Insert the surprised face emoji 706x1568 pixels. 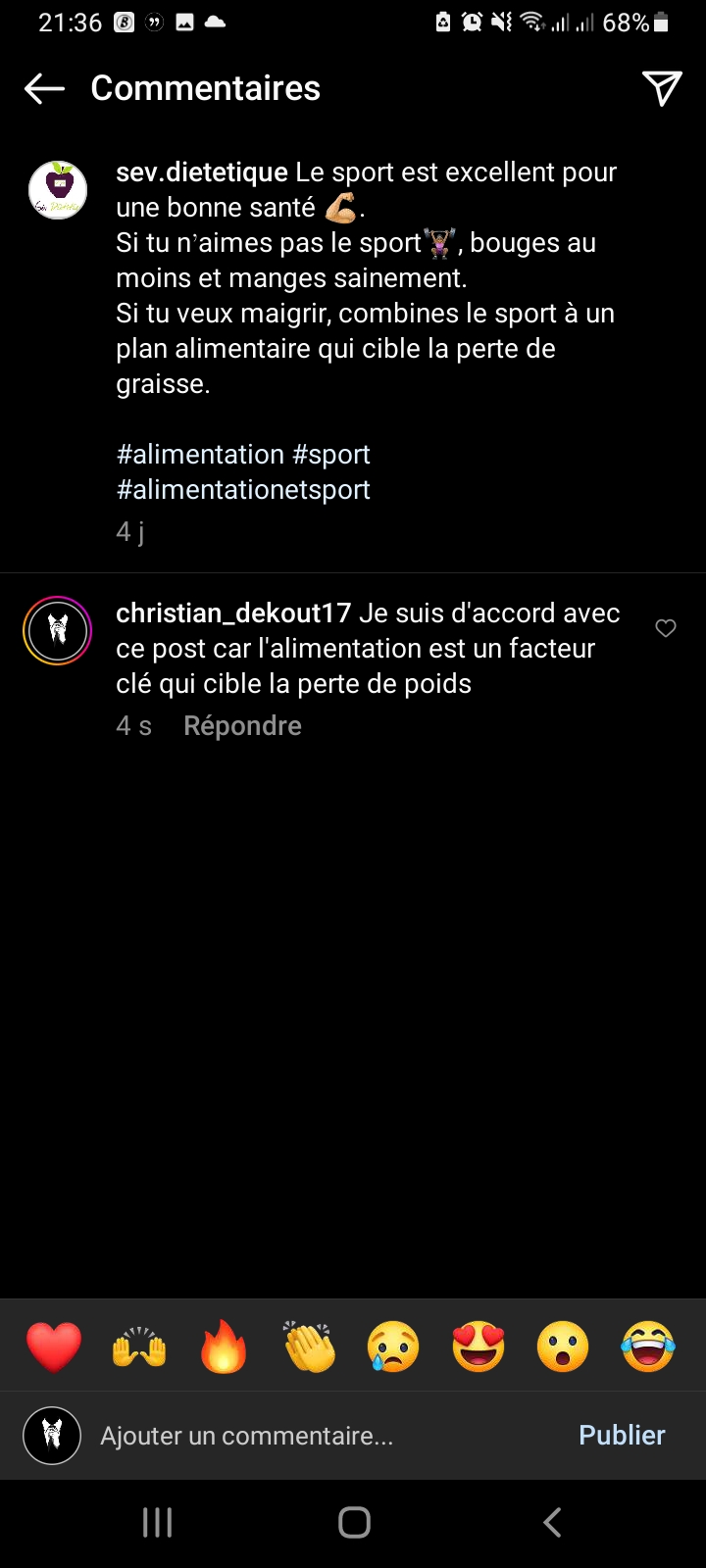[563, 1347]
